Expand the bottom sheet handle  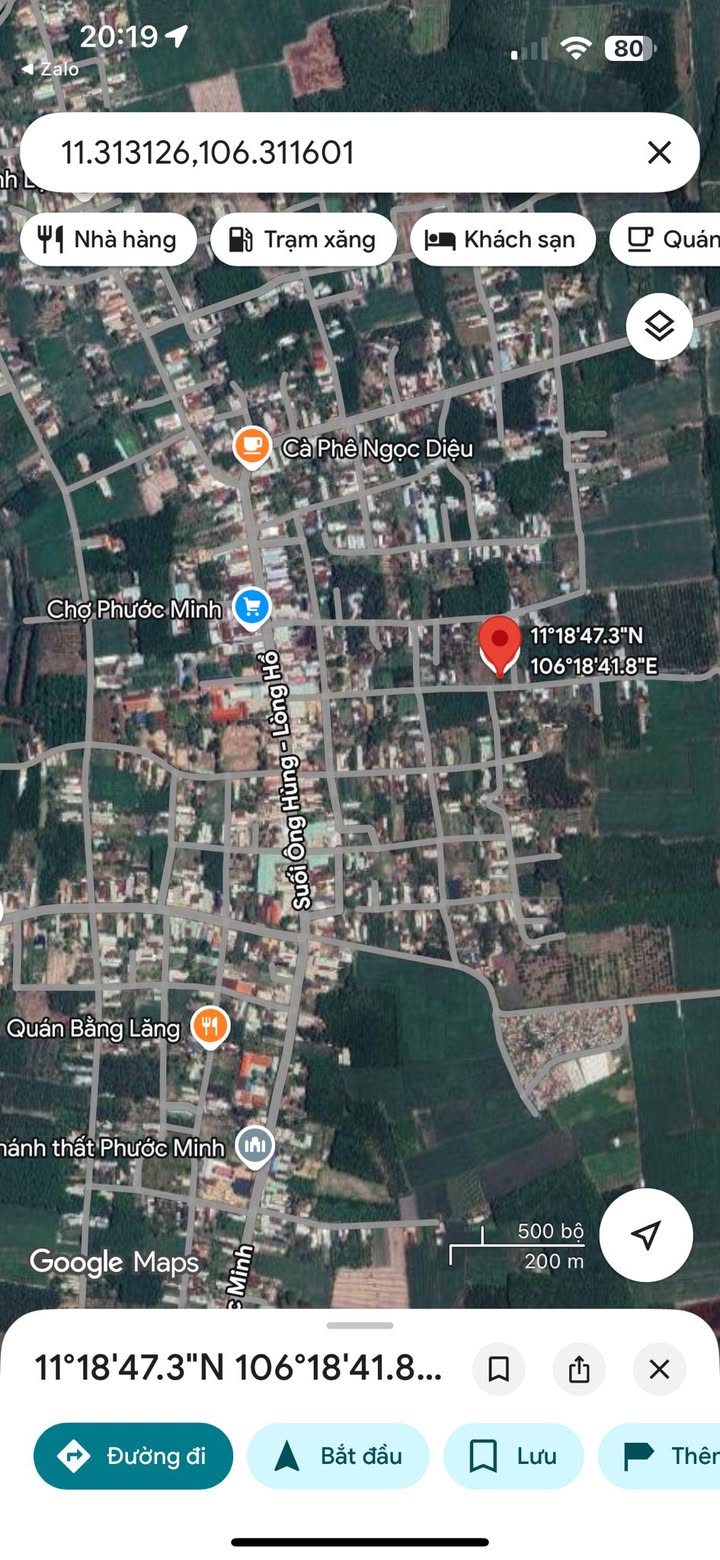coord(360,1325)
